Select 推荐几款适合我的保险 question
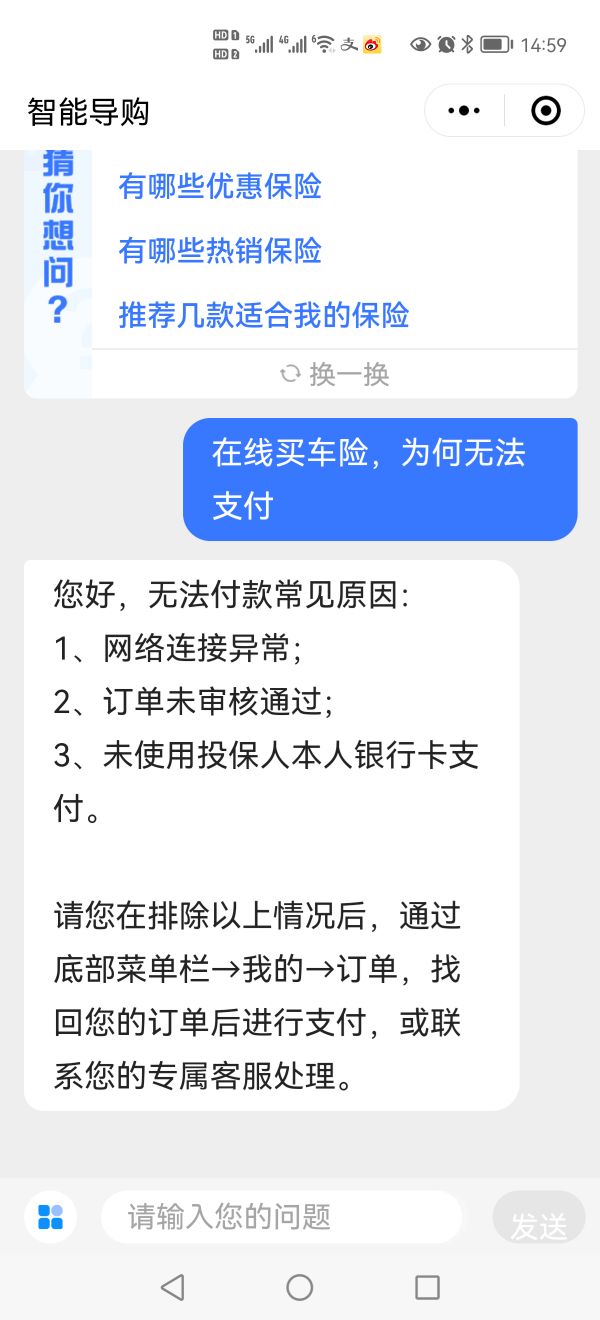The width and height of the screenshot is (600, 1320). [x=264, y=315]
